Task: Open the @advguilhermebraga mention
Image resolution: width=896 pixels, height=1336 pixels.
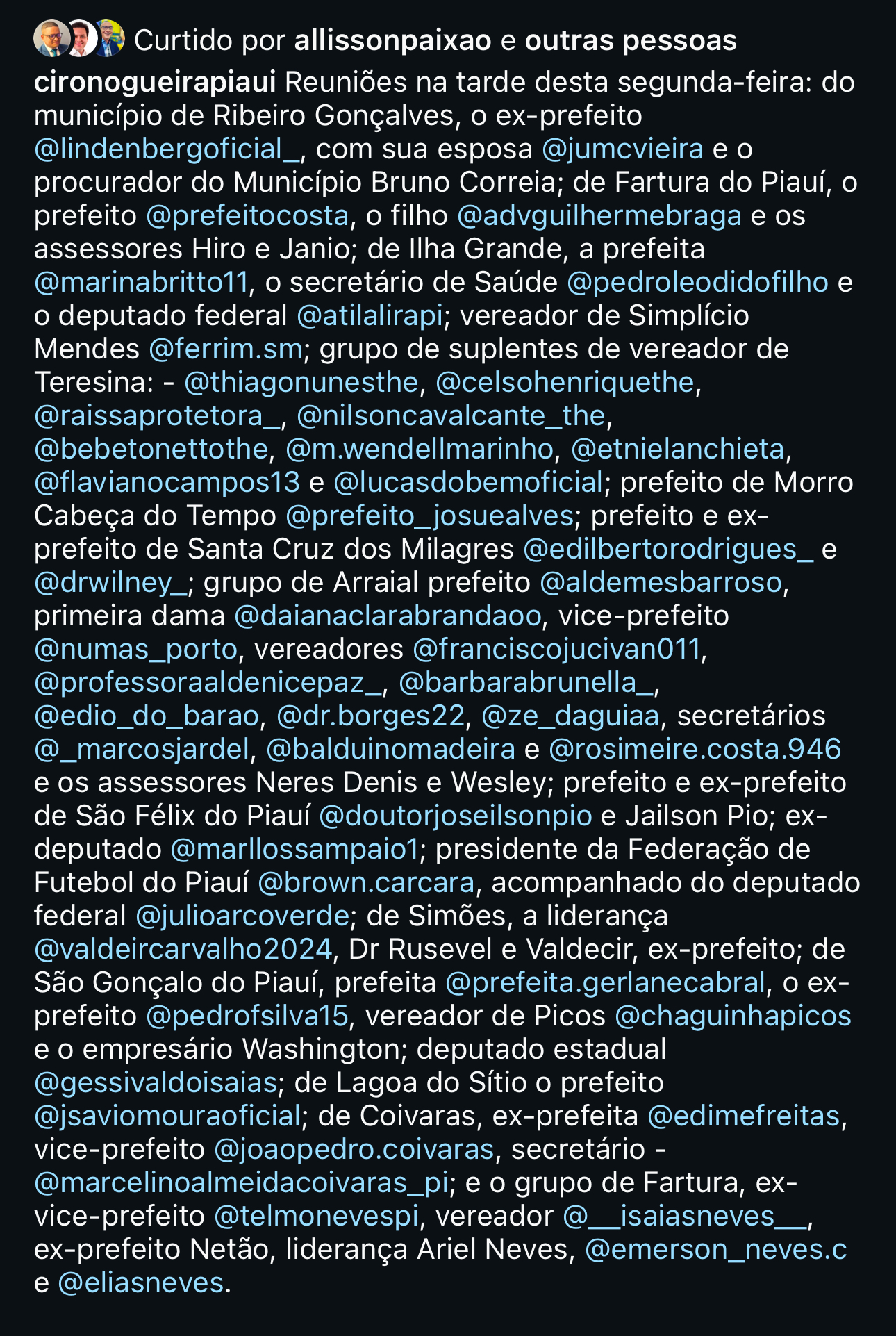Action: [x=599, y=216]
